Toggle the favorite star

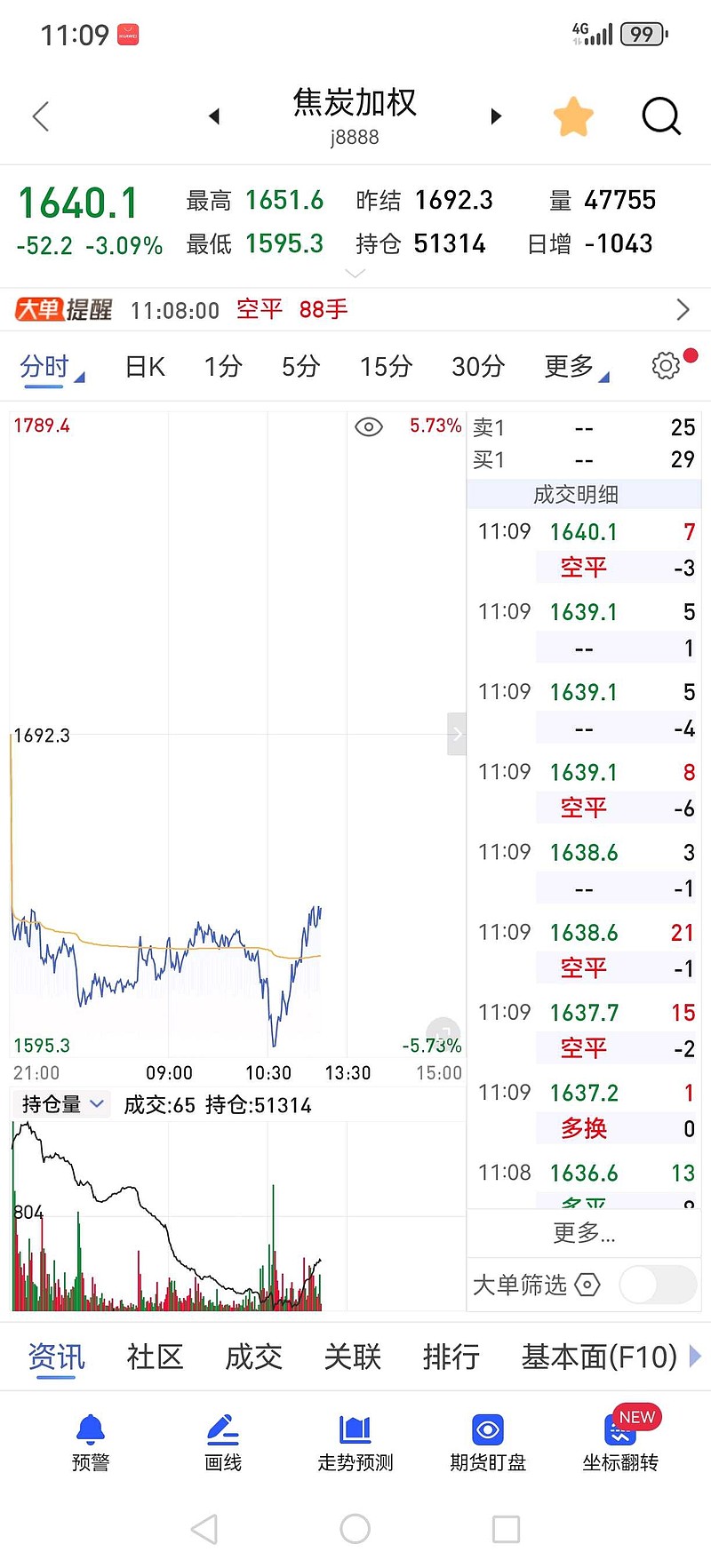point(573,116)
